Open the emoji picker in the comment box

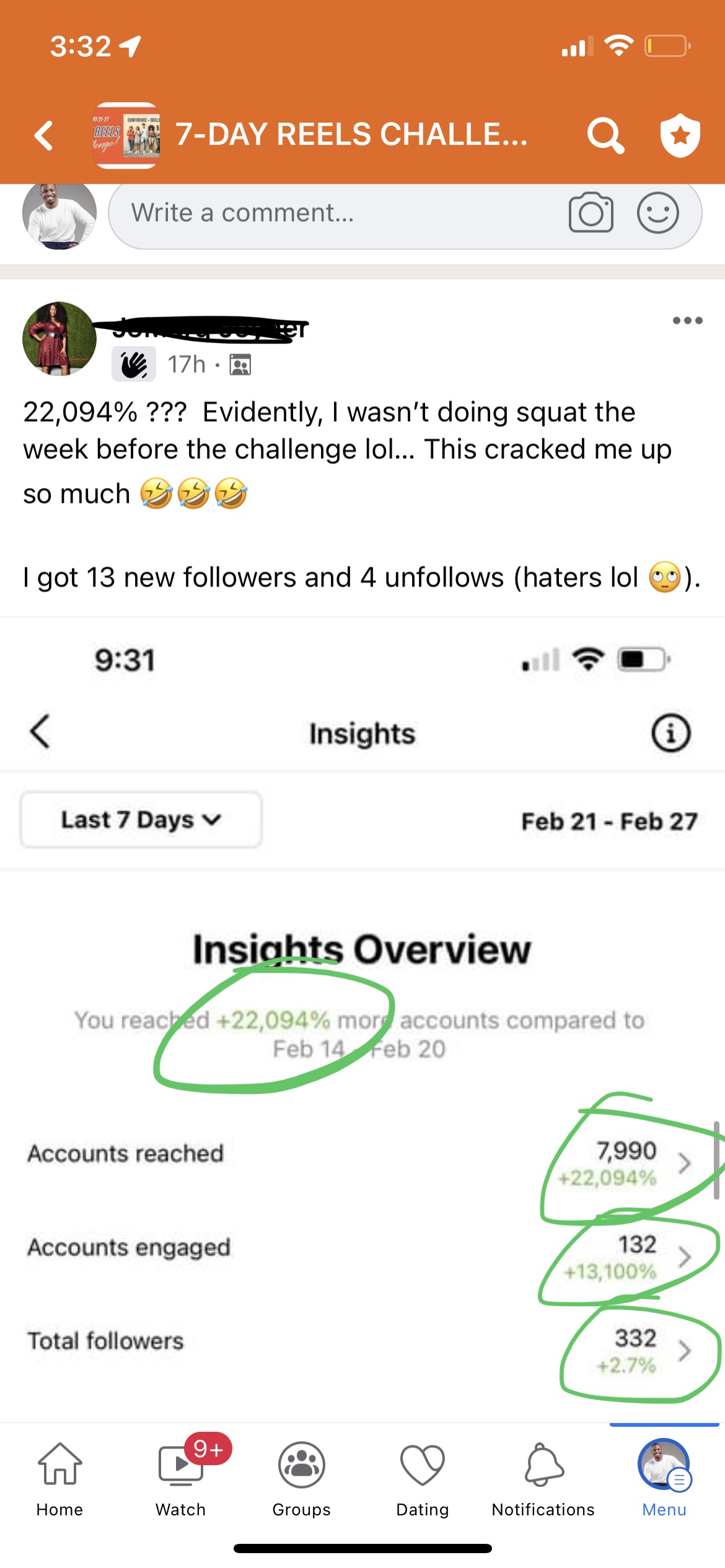(x=657, y=214)
